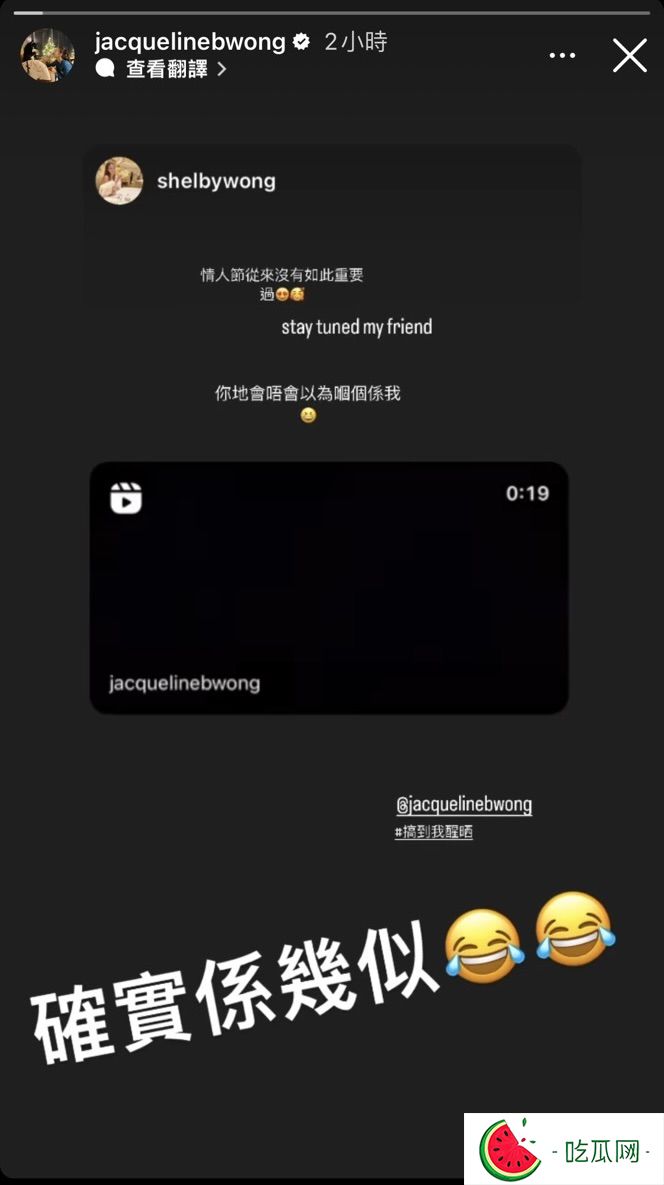
Task: Open the #搞到我醒晒 hashtag
Action: tap(433, 831)
